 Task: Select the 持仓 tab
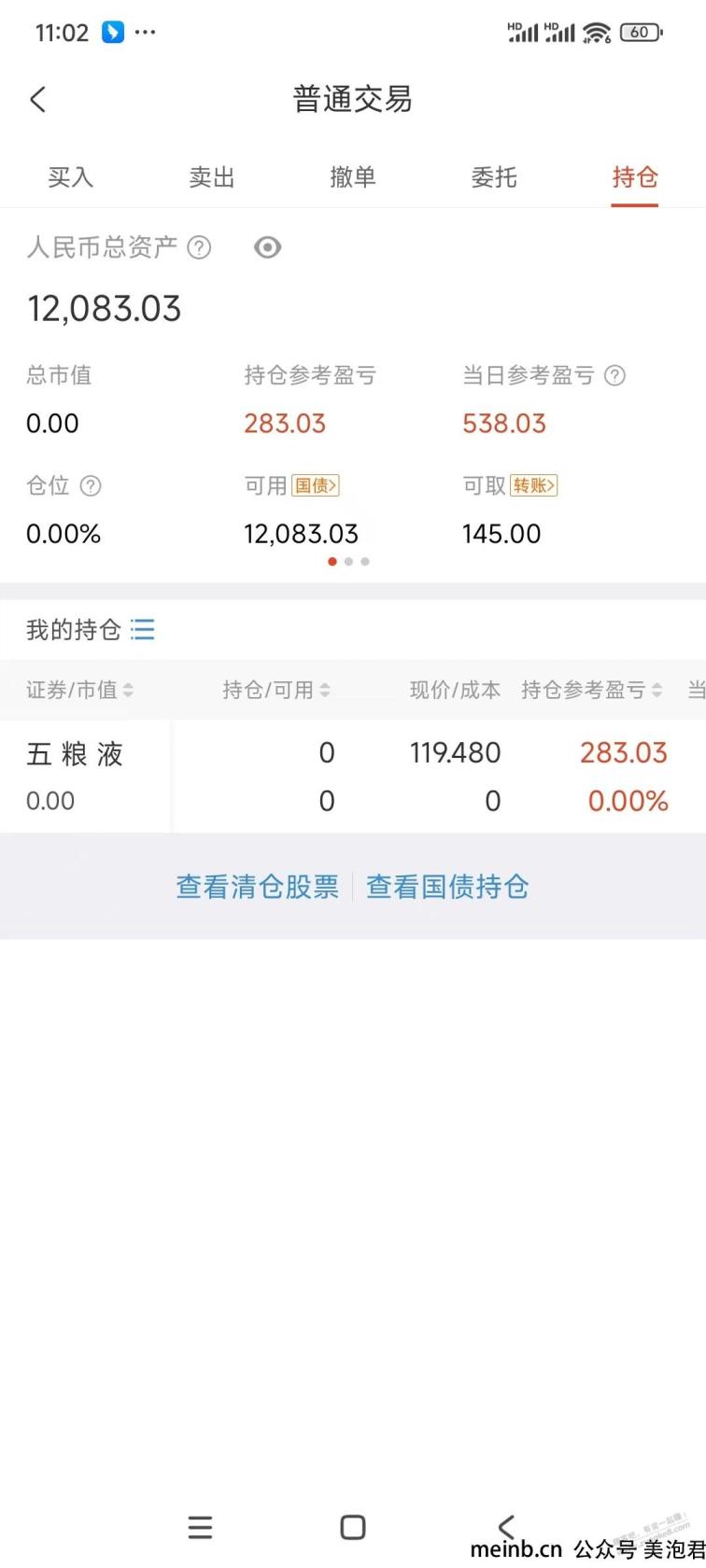[635, 177]
